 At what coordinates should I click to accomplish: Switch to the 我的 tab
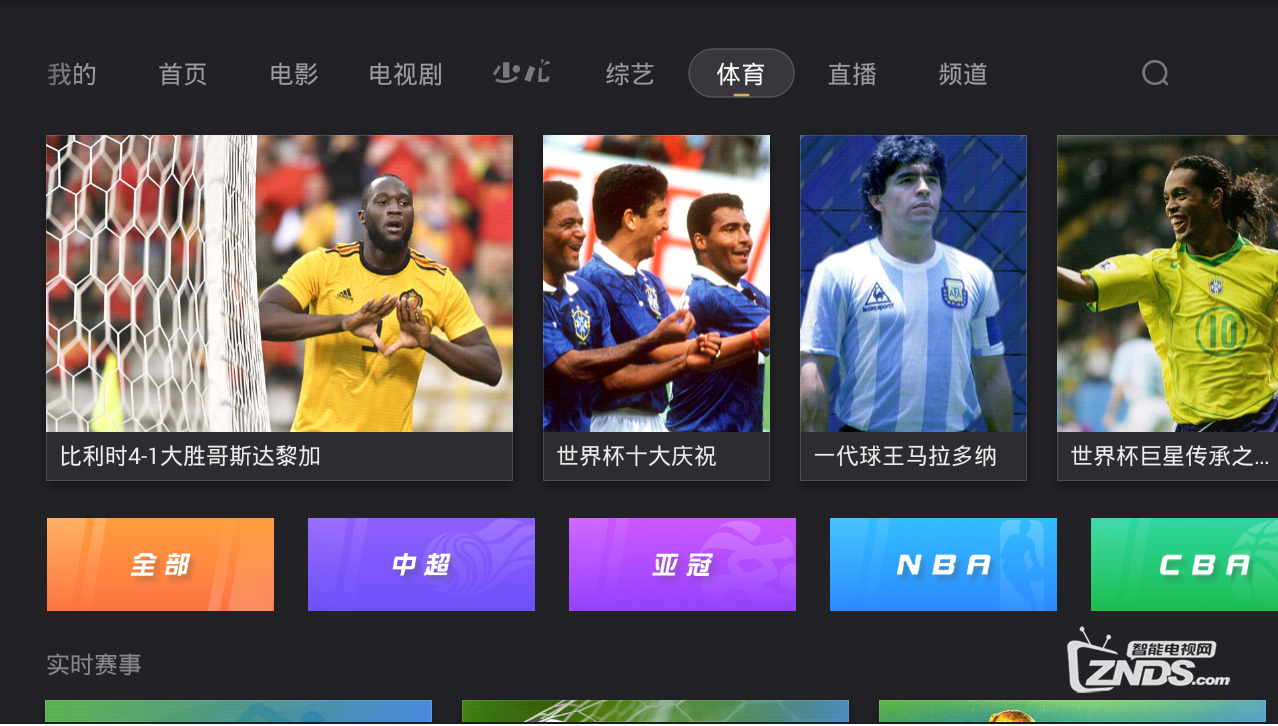[72, 74]
